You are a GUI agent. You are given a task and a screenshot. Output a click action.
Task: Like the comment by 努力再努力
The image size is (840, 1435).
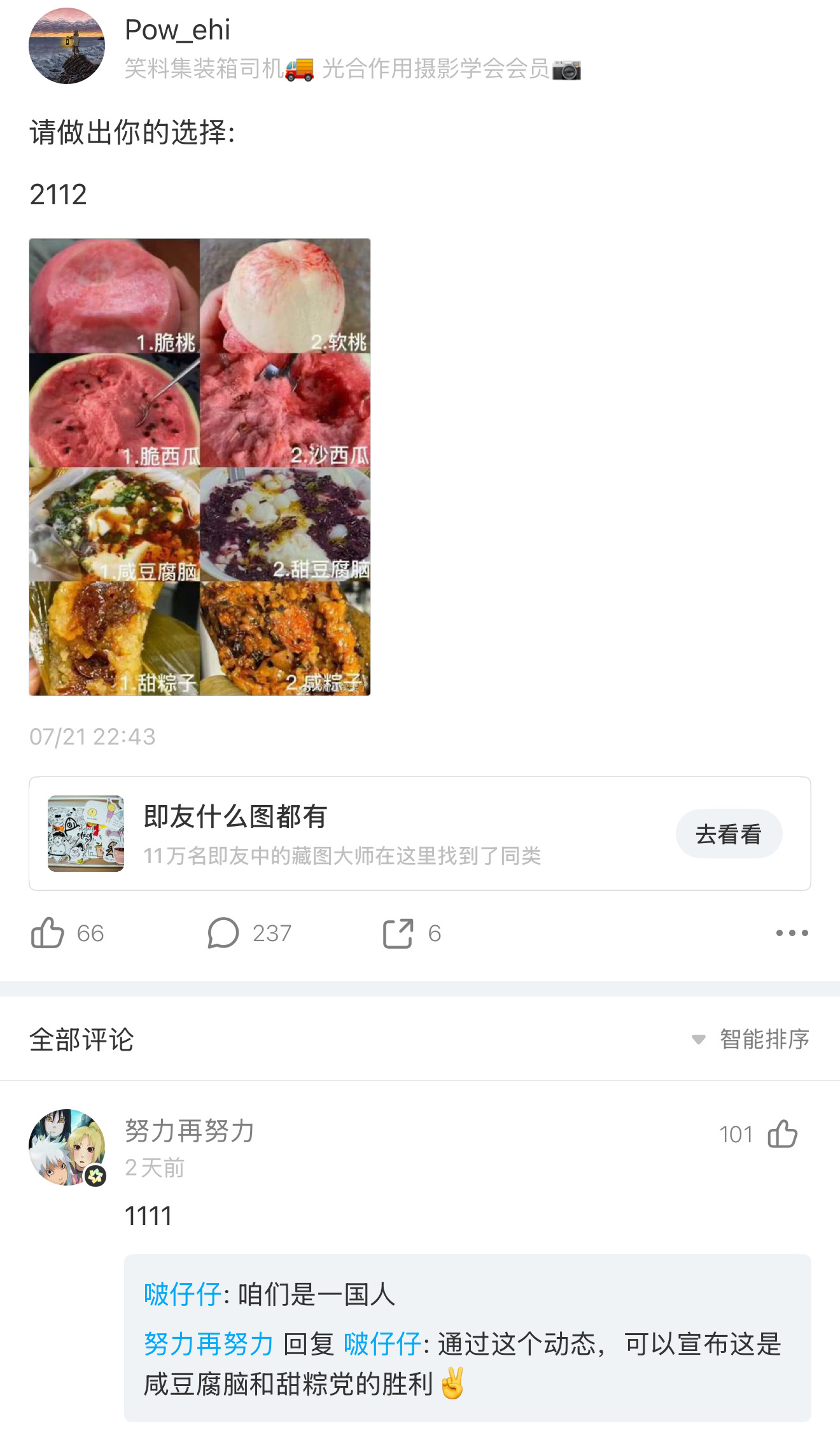782,1133
